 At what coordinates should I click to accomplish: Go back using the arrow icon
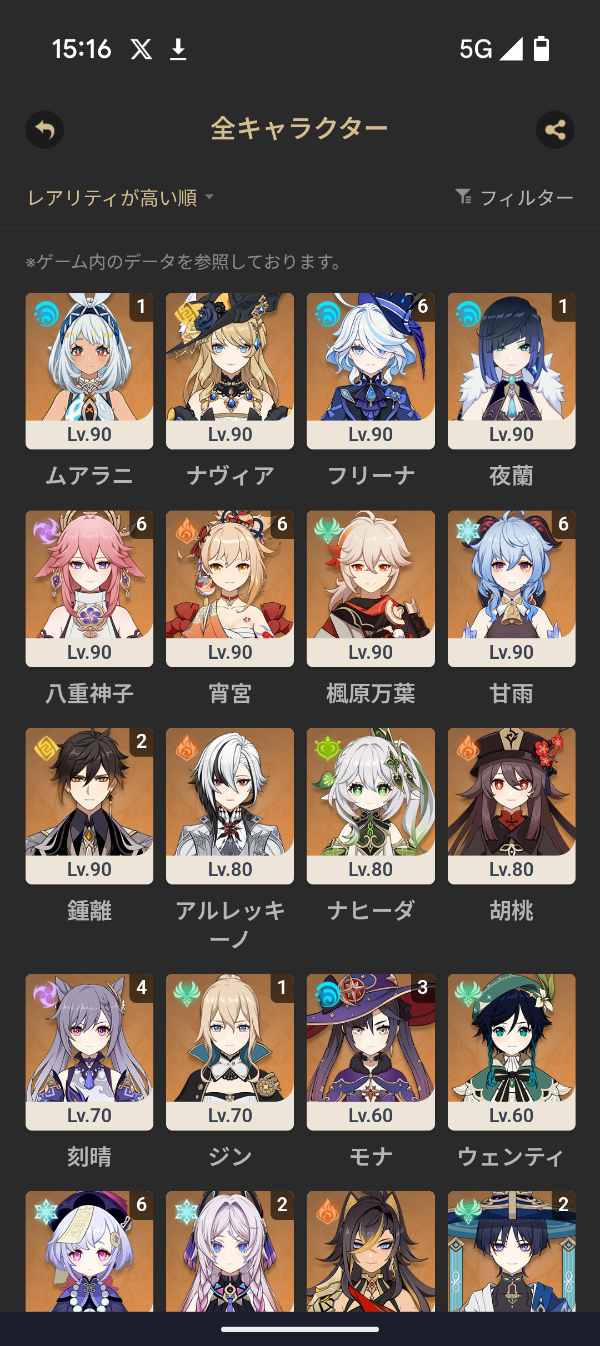tap(45, 129)
